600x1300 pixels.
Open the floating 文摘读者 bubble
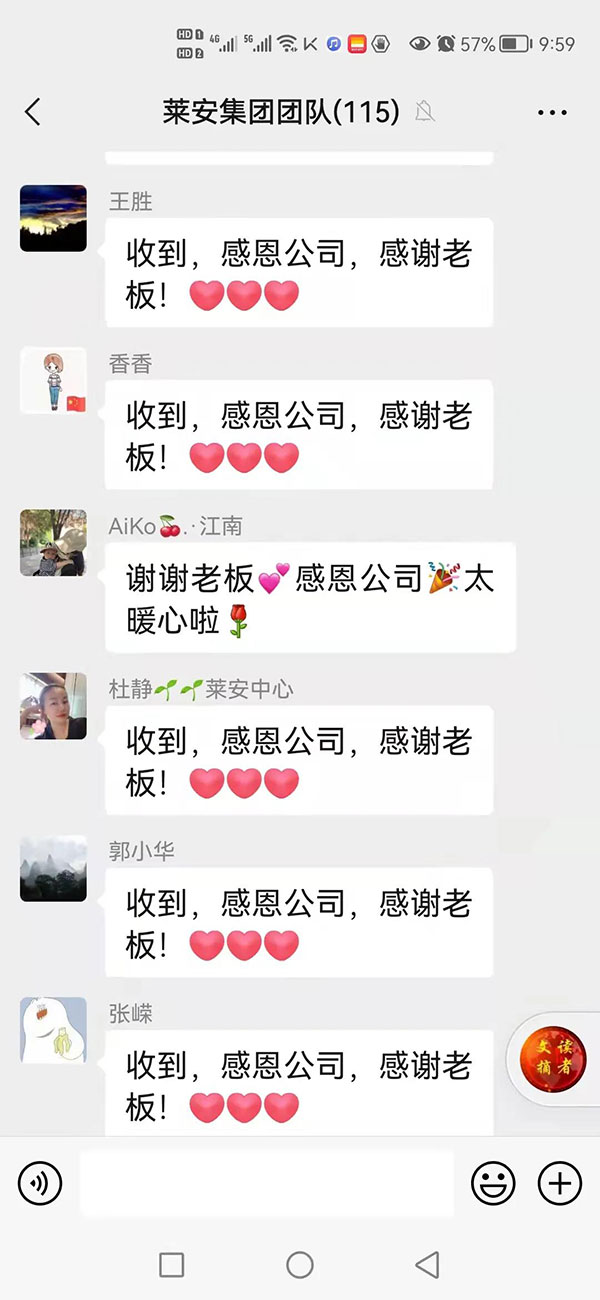pyautogui.click(x=553, y=1060)
